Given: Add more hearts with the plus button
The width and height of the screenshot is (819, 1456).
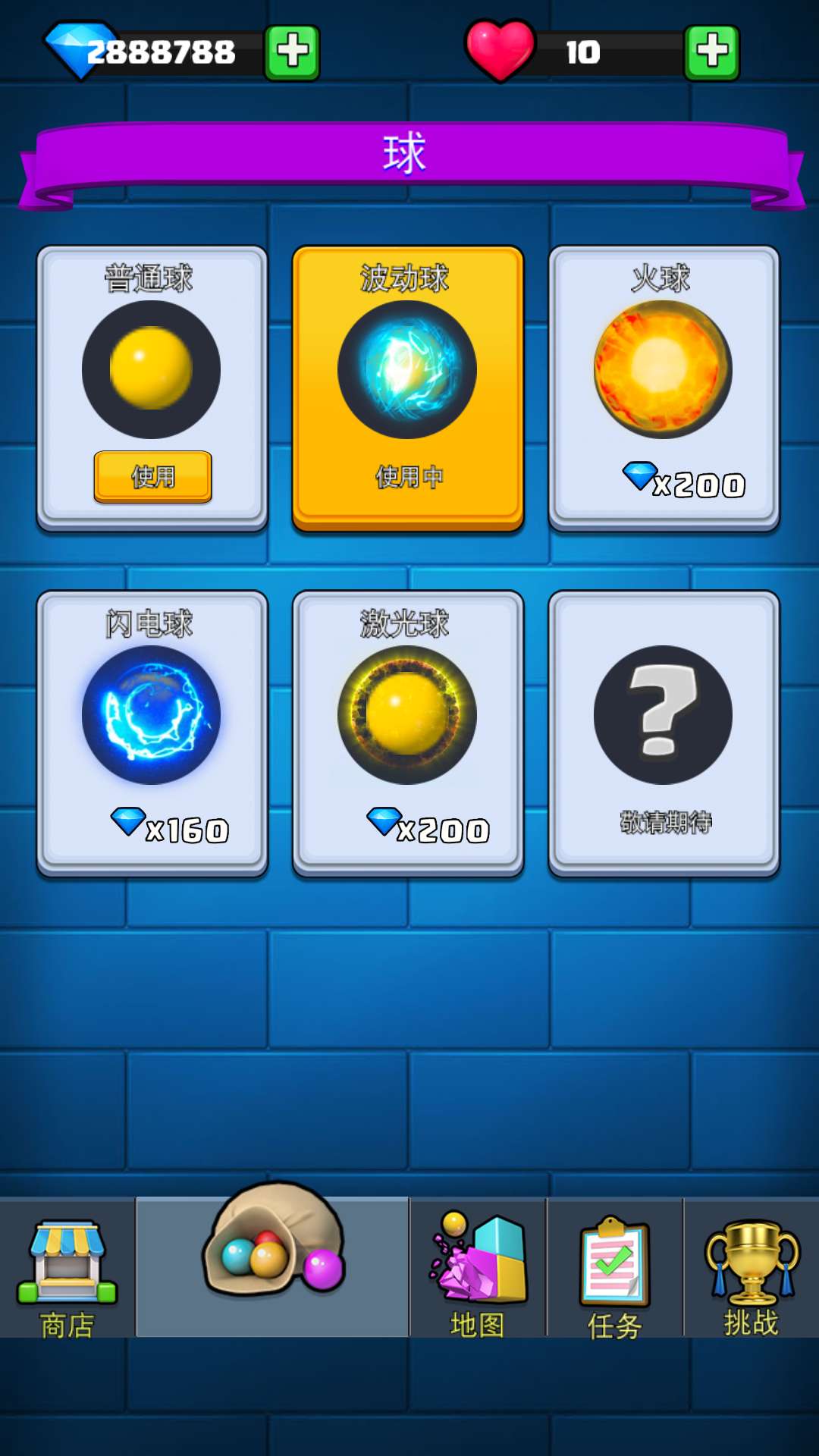Looking at the screenshot, I should click(711, 52).
